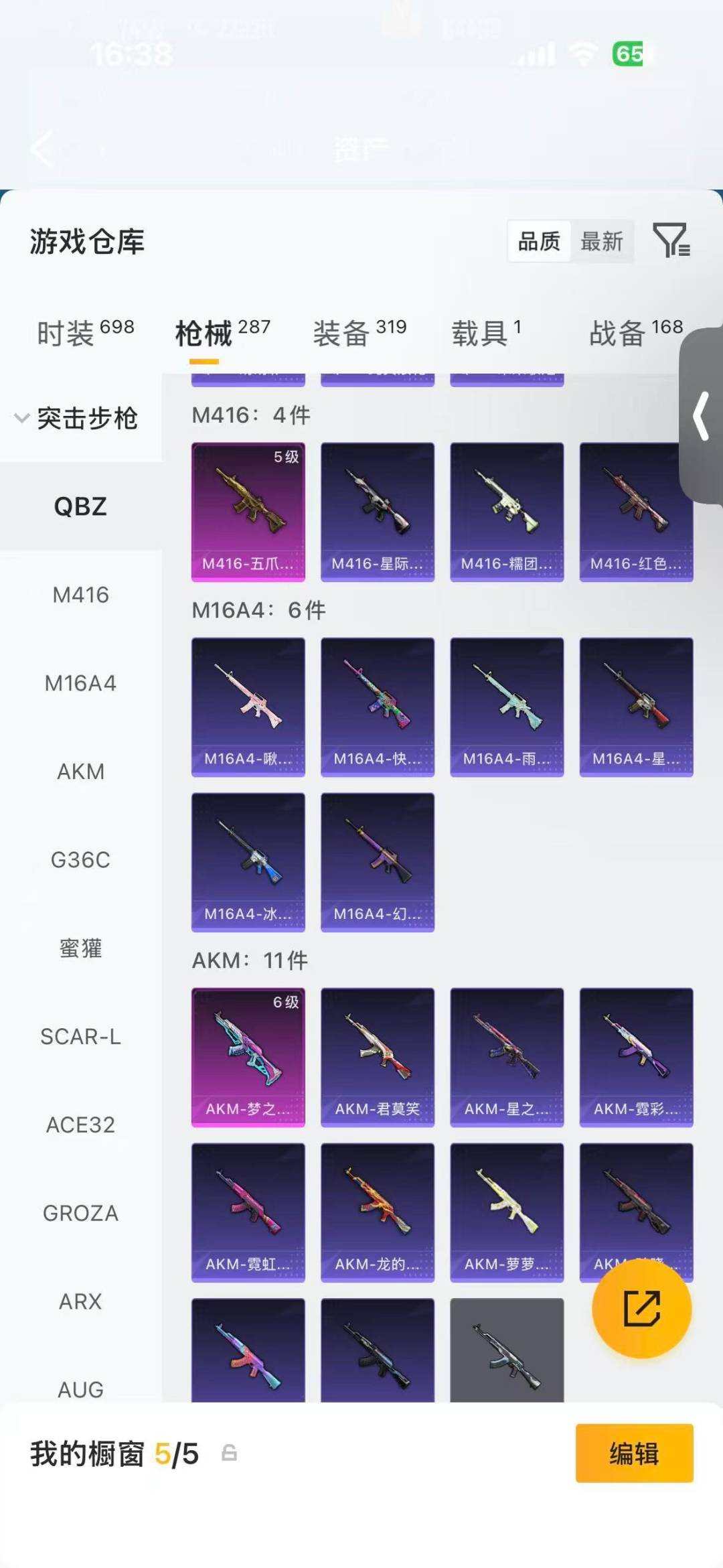723x1568 pixels.
Task: Select M416 in the side list
Action: [x=81, y=595]
